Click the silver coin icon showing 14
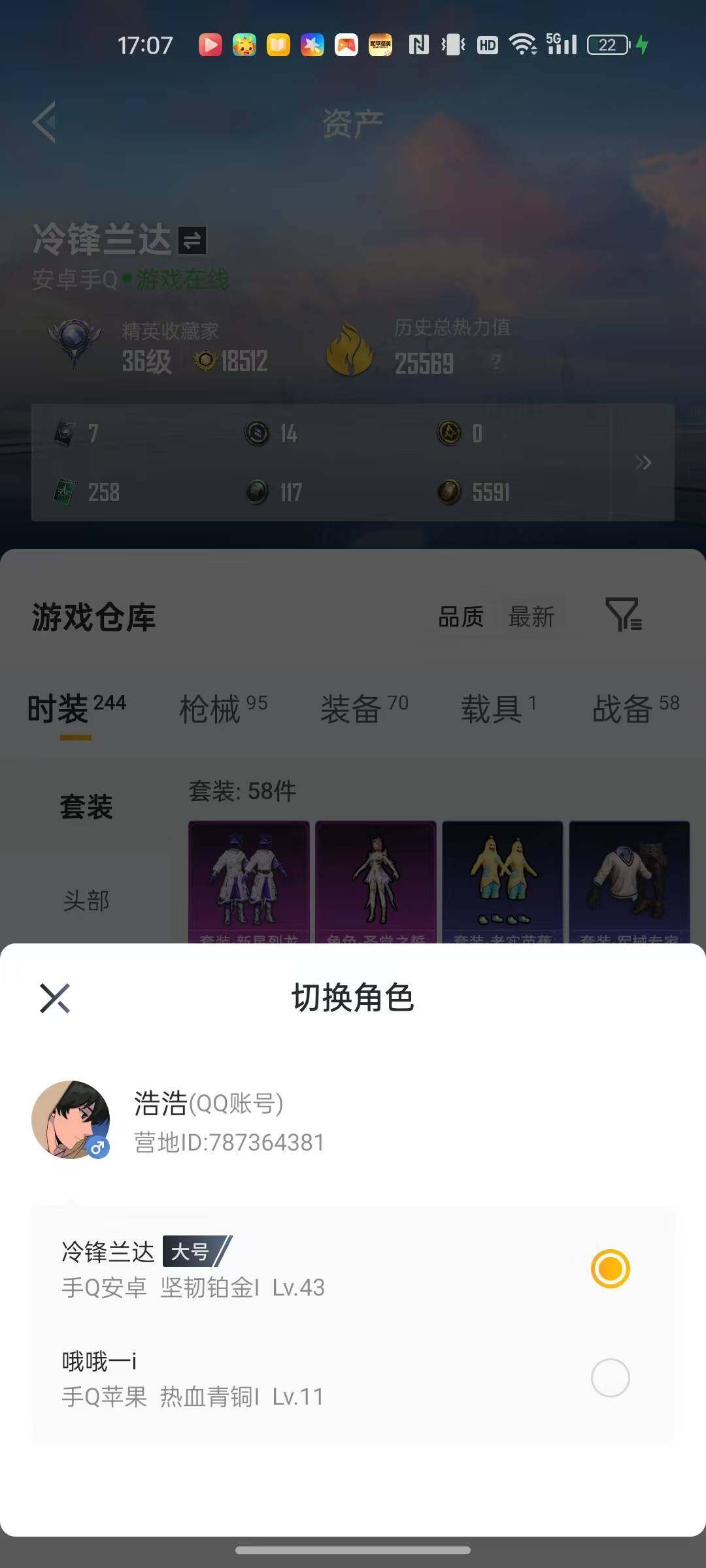The image size is (706, 1568). pos(257,433)
